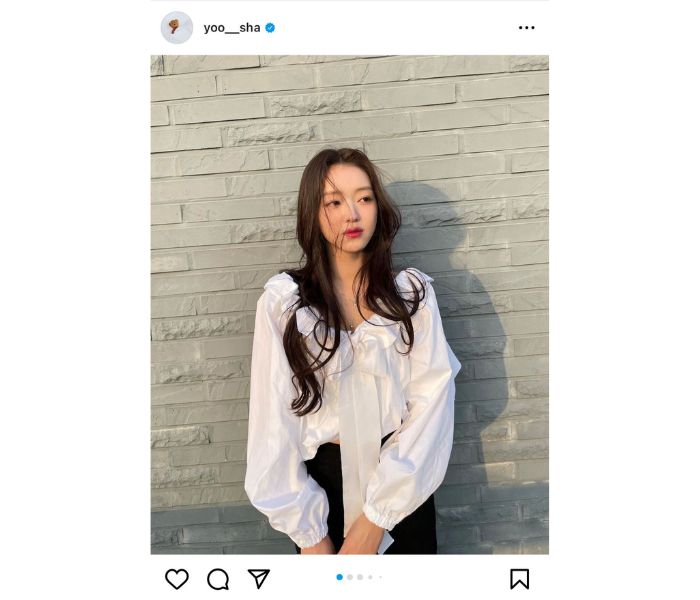Tap the post photo of yoo__sha
The image size is (700, 600).
(x=349, y=305)
